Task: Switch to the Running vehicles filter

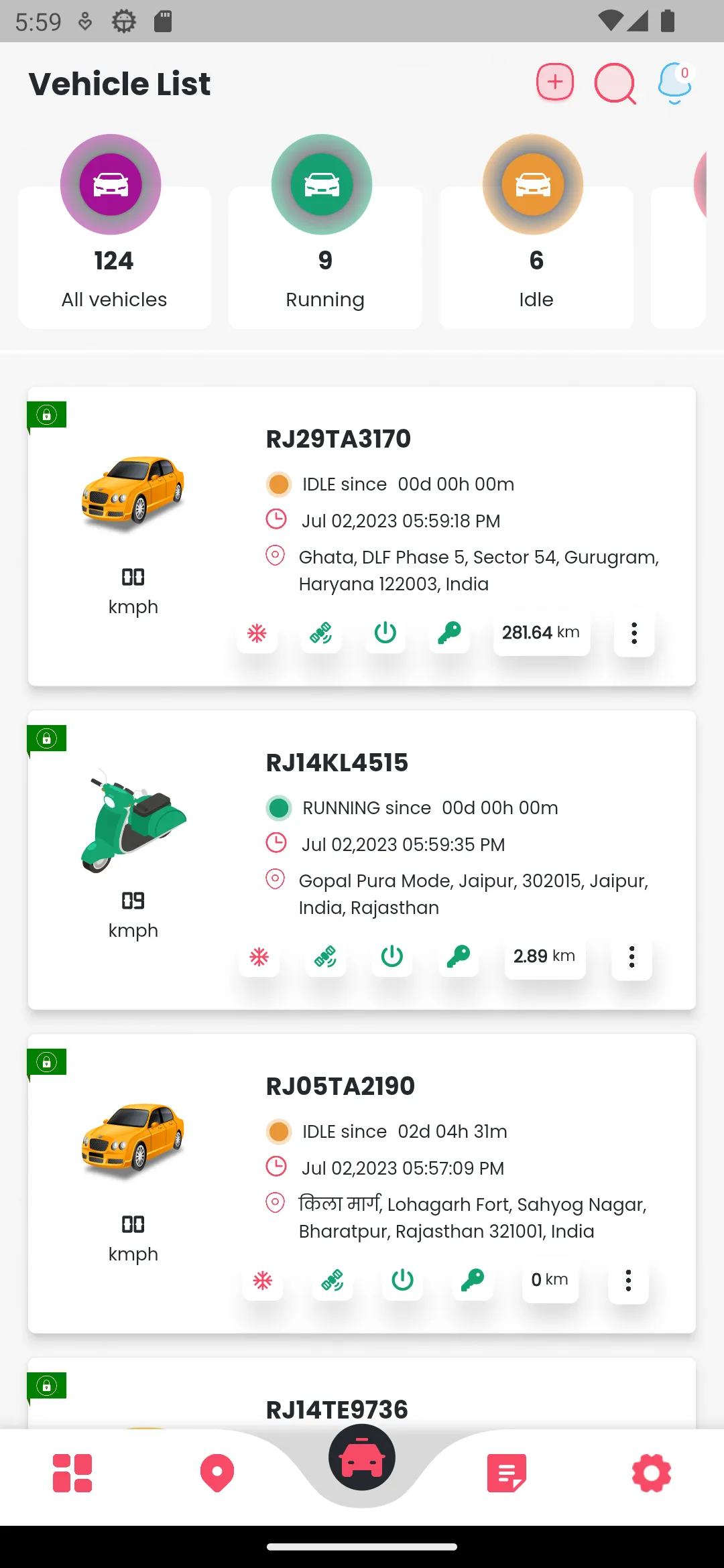Action: [x=324, y=258]
